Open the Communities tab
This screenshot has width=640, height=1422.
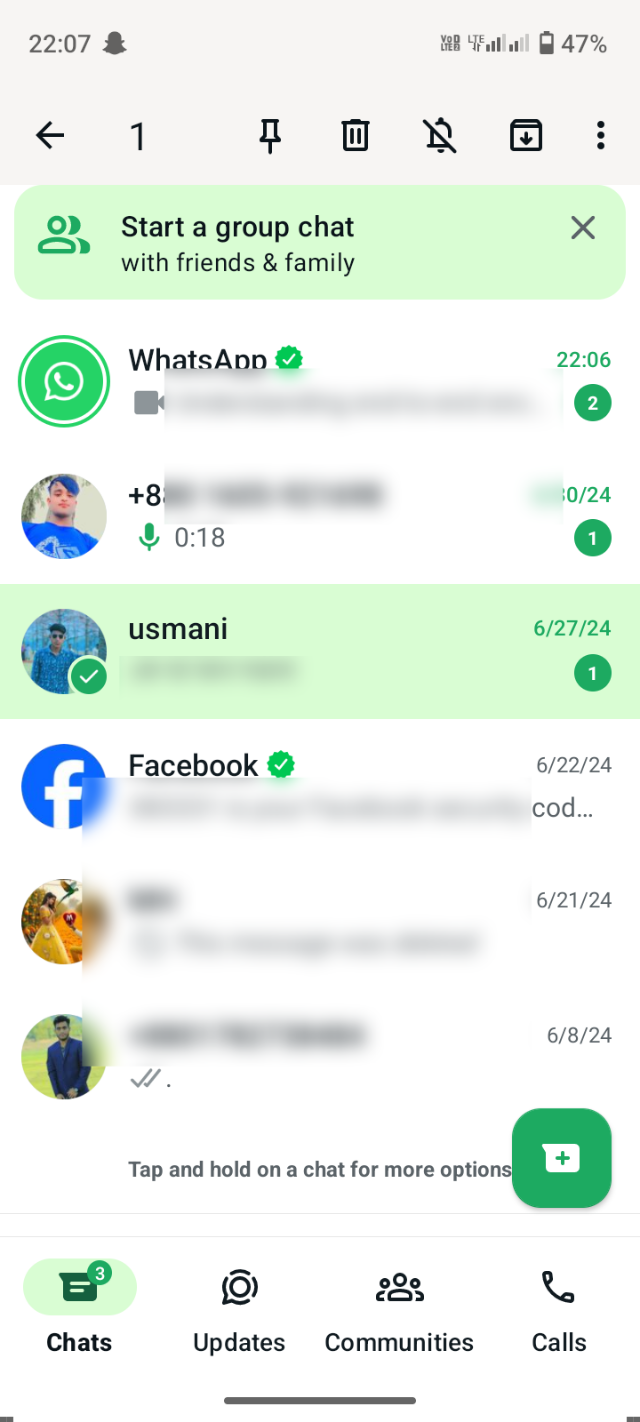pos(399,1306)
